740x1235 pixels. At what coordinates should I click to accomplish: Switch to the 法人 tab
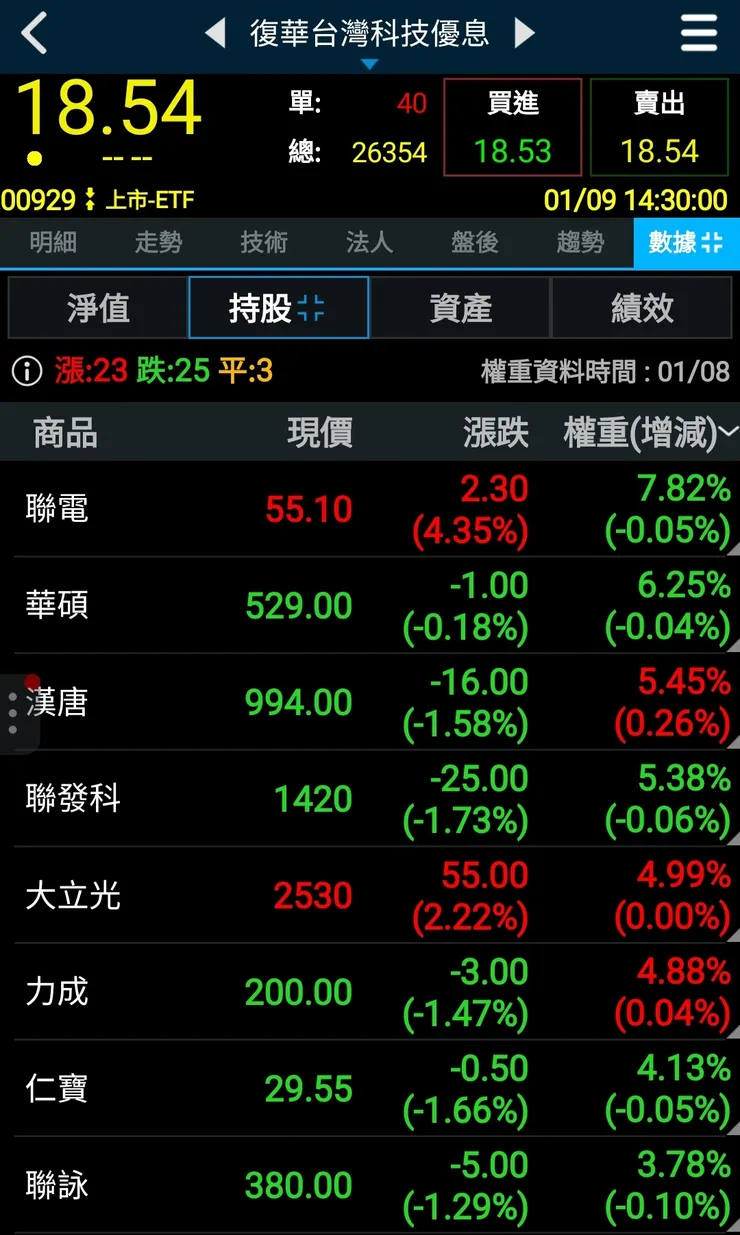click(368, 243)
